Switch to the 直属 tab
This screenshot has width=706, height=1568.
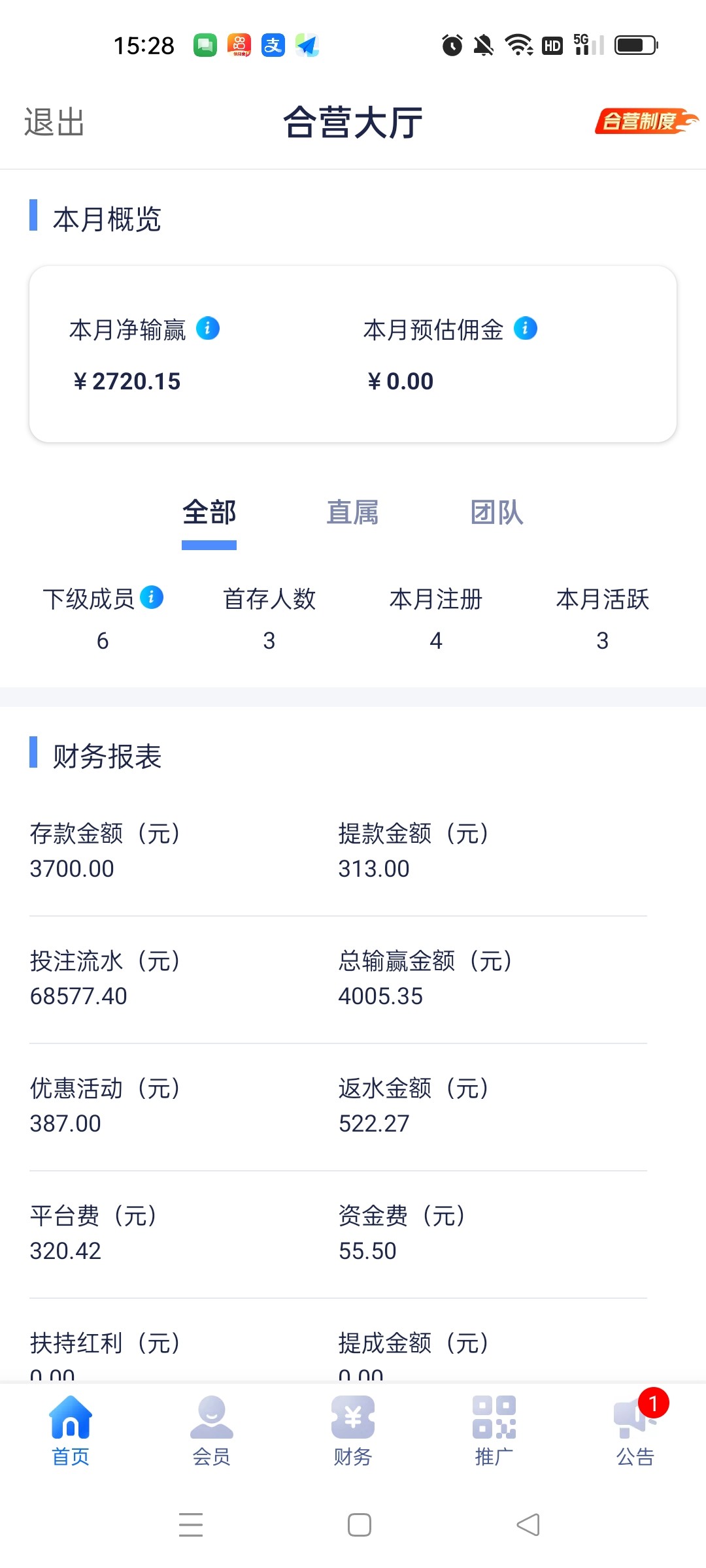(x=352, y=513)
